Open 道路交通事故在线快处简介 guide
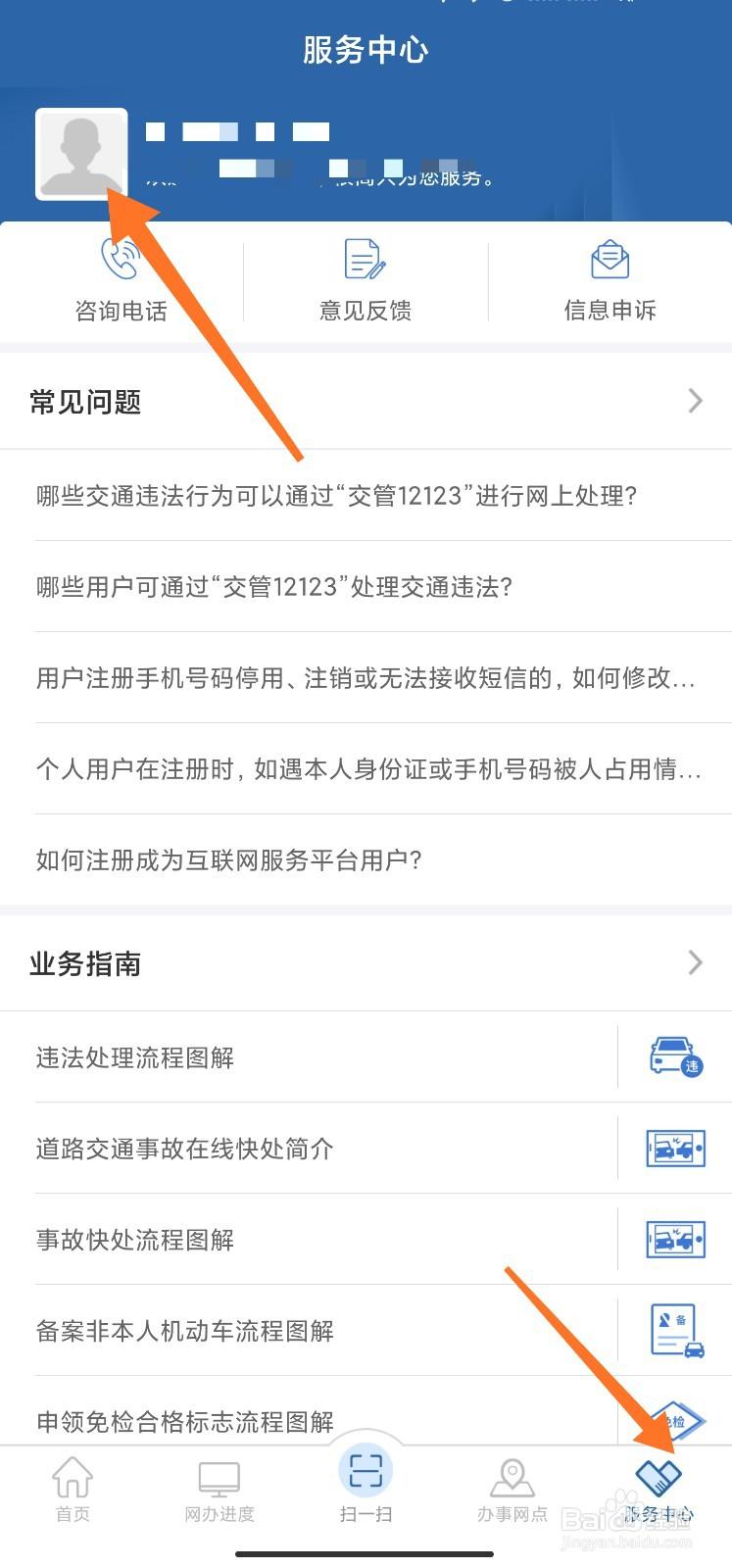The height and width of the screenshot is (1568, 732). 185,1149
